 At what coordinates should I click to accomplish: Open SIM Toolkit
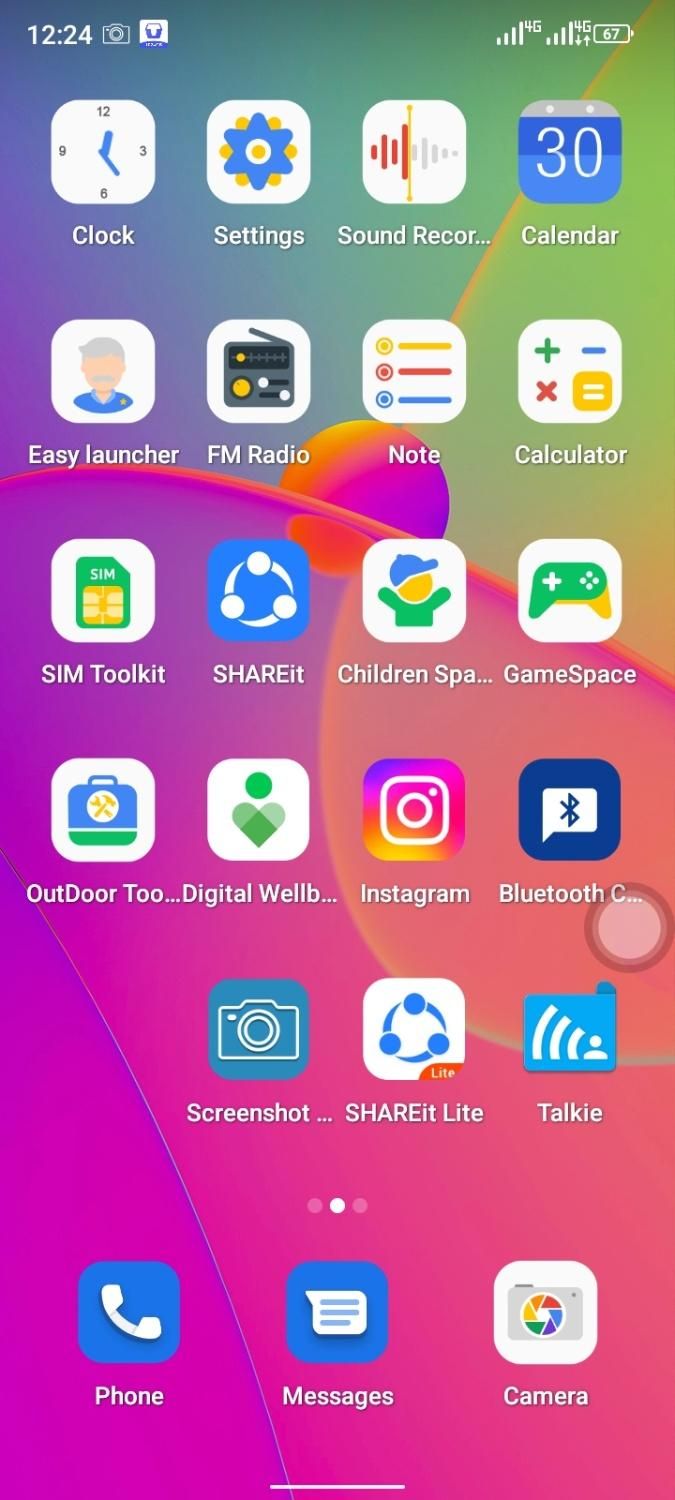tap(103, 591)
